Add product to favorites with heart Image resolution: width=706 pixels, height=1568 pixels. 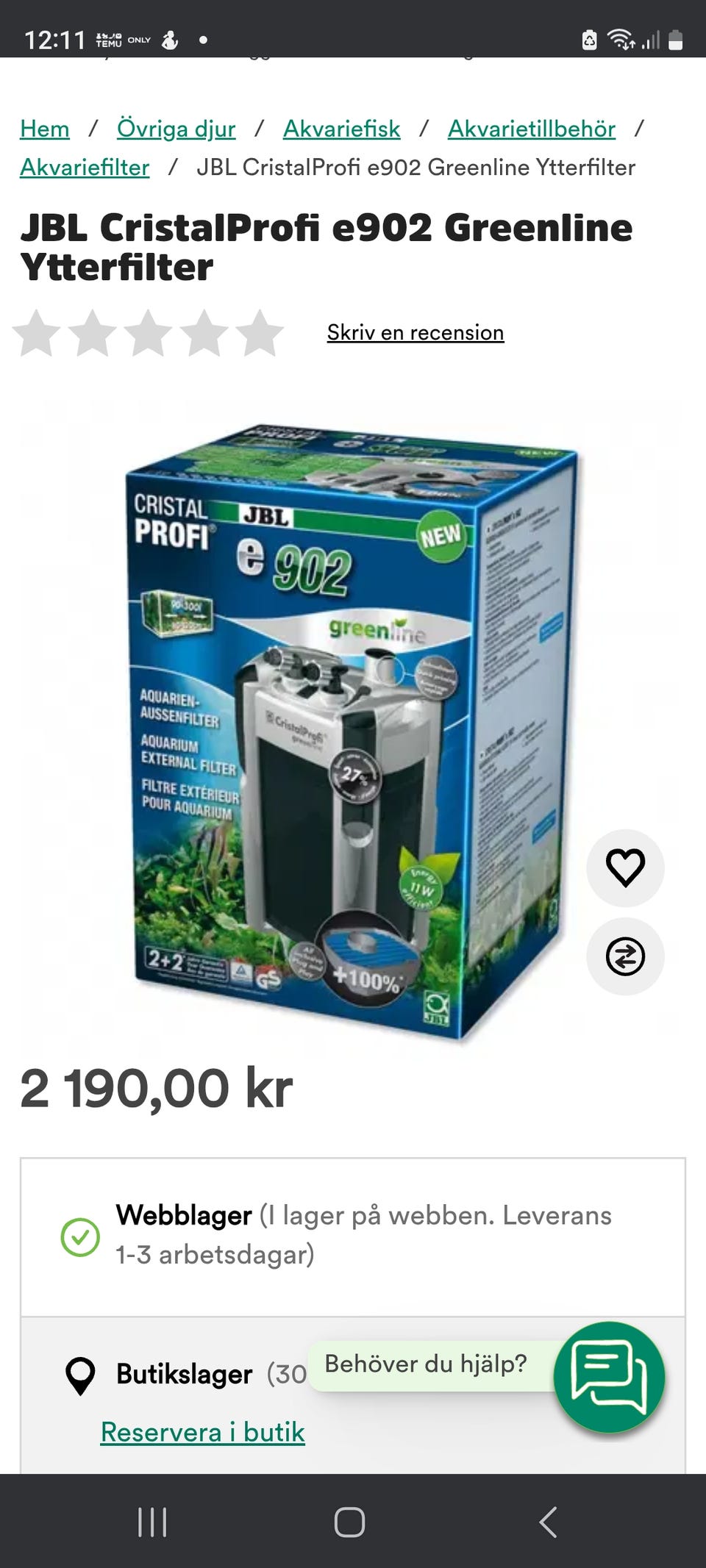pos(625,867)
